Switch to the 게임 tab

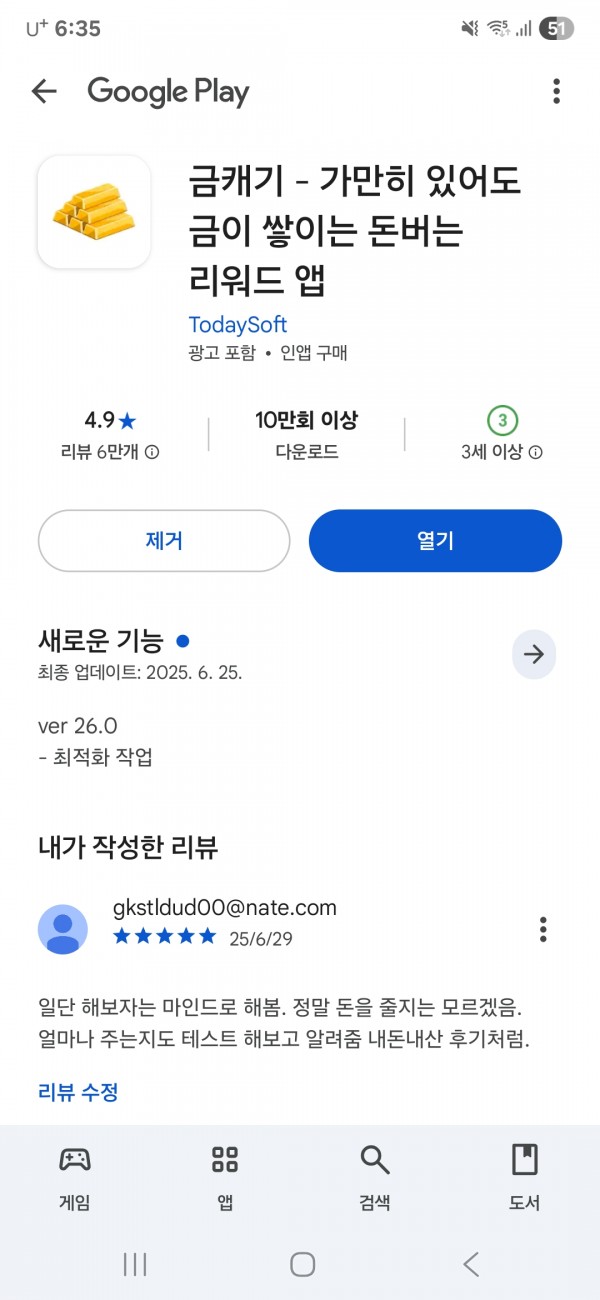[x=75, y=1177]
